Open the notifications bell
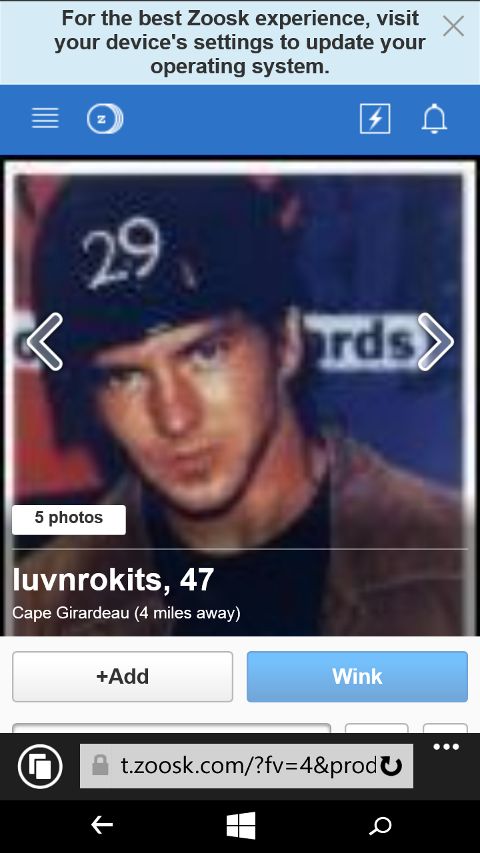The width and height of the screenshot is (480, 853). [434, 118]
